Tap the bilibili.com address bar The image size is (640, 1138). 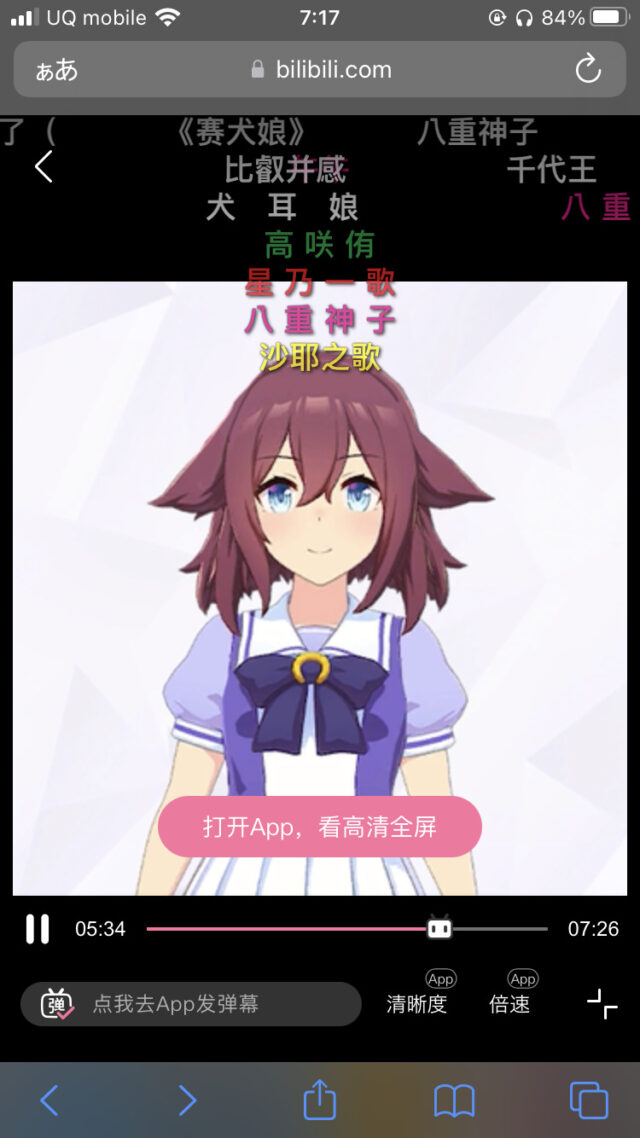[320, 70]
